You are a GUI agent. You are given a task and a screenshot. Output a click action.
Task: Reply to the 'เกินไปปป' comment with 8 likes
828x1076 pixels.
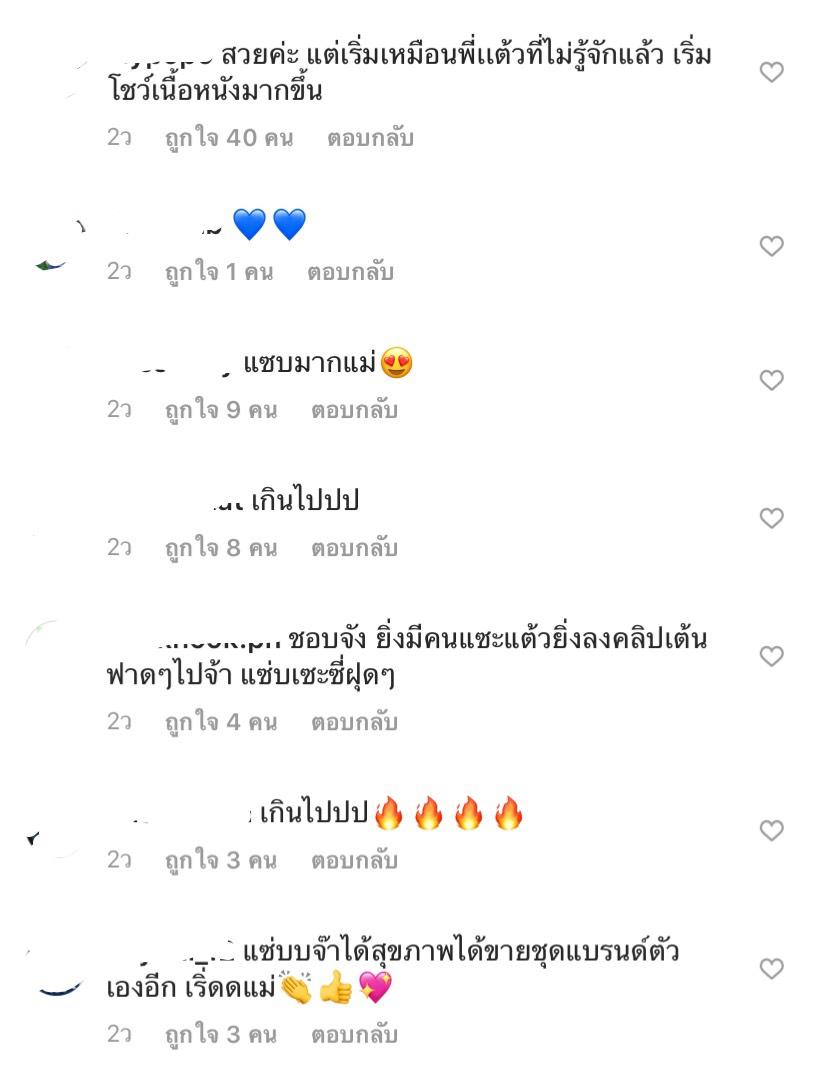354,548
